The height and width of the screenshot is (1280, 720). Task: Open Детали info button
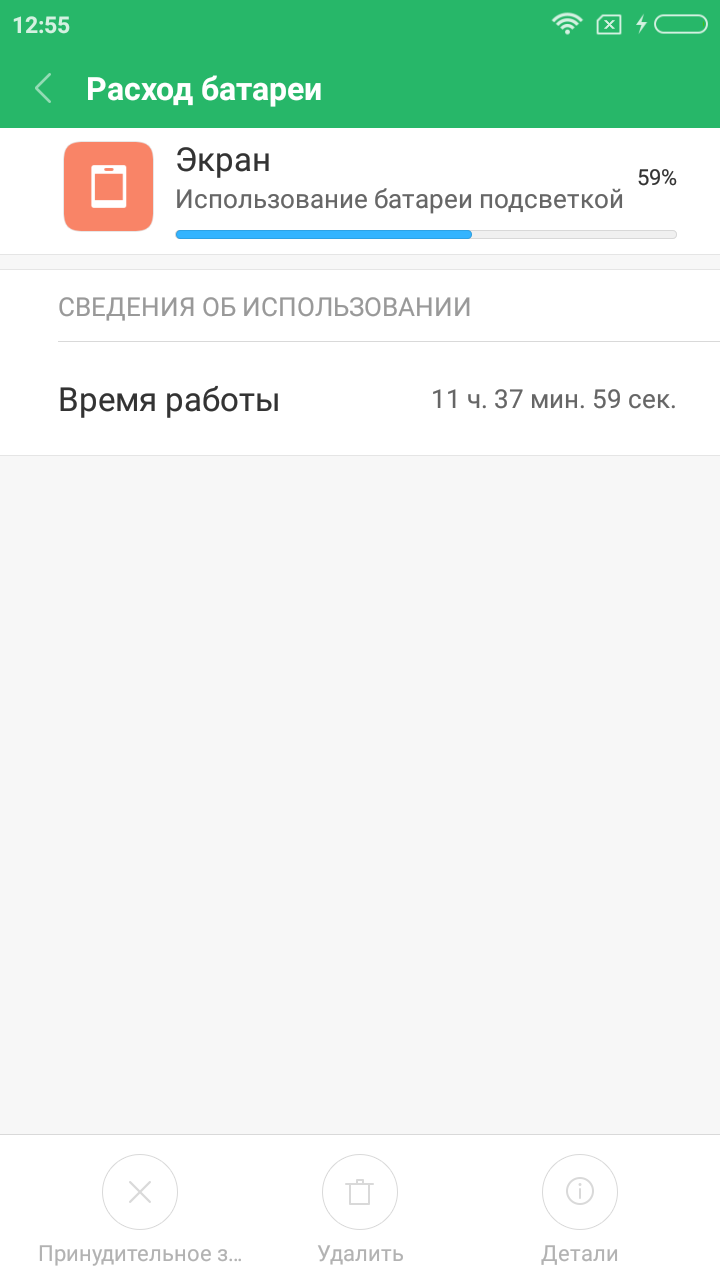(x=580, y=1192)
